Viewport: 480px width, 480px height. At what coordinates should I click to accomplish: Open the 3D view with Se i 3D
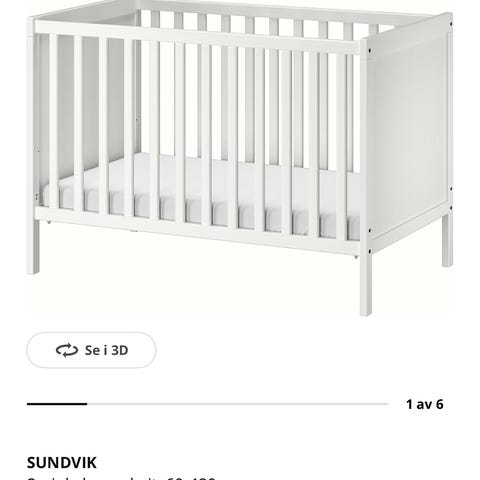coord(91,350)
